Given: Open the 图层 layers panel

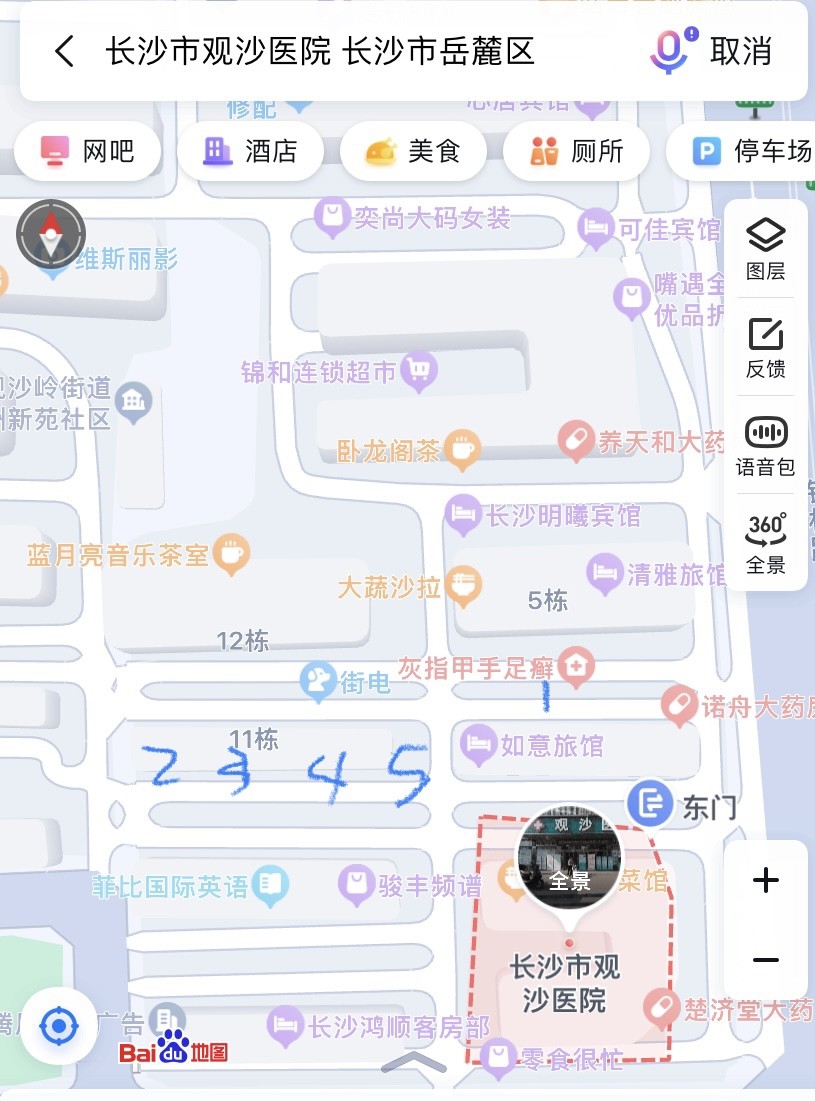Looking at the screenshot, I should pos(766,249).
